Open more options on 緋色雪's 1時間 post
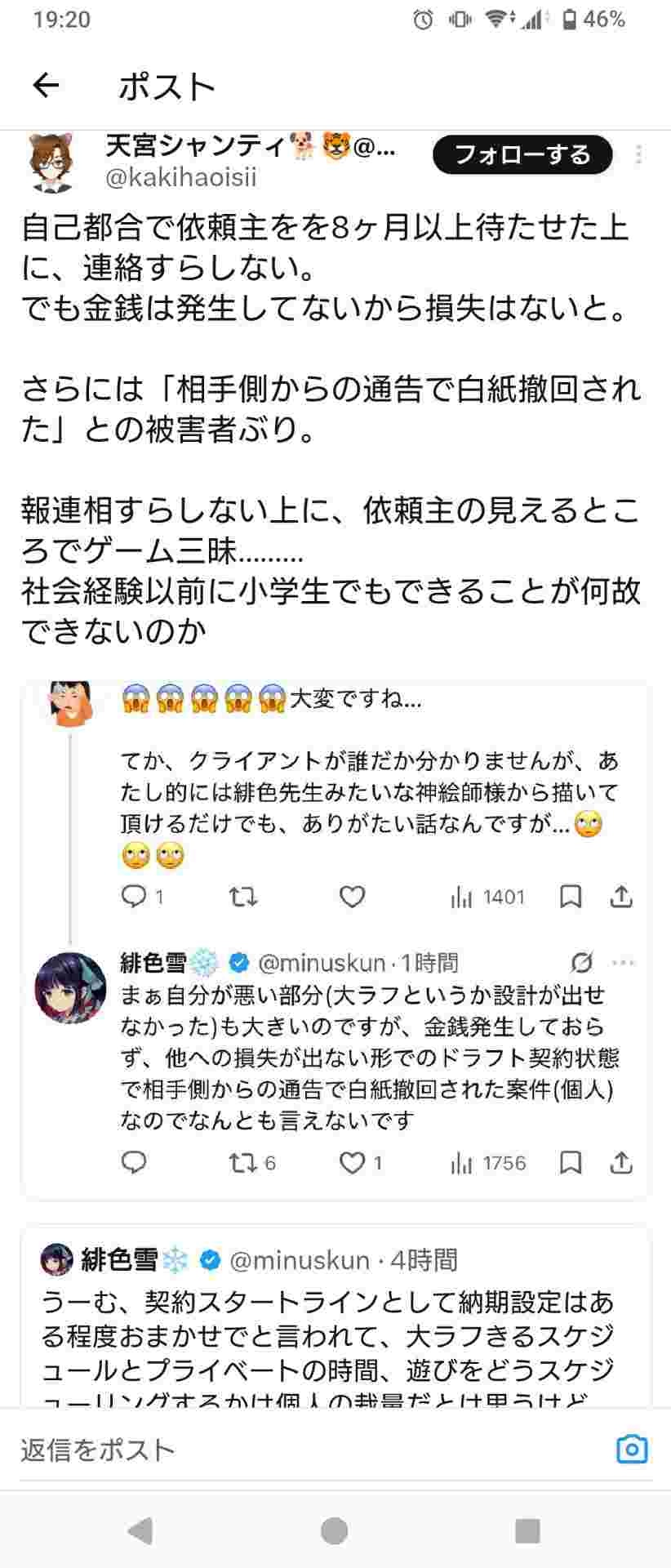The image size is (671, 1568). point(623,963)
